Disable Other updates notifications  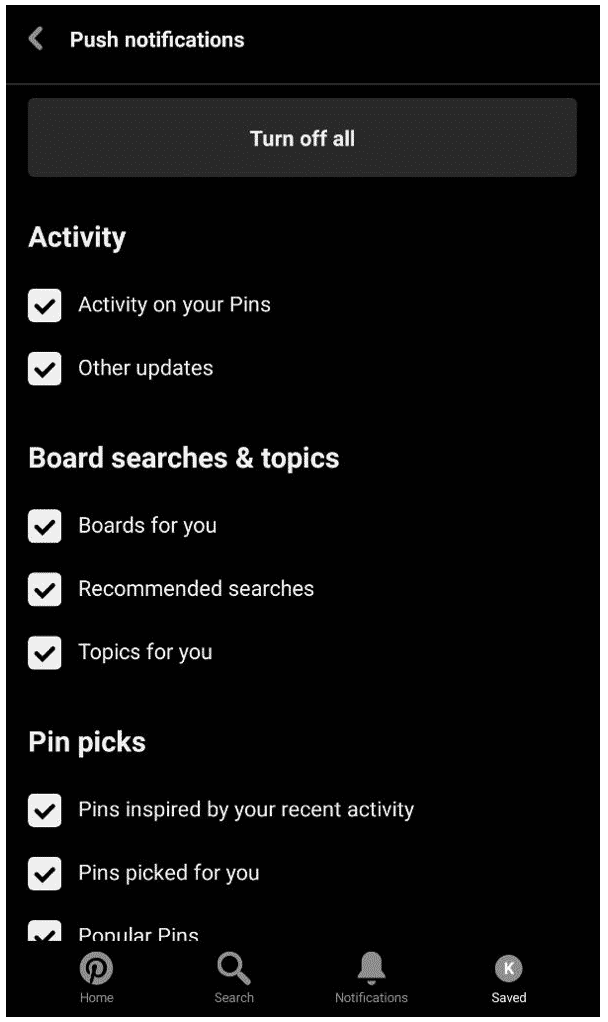point(45,369)
